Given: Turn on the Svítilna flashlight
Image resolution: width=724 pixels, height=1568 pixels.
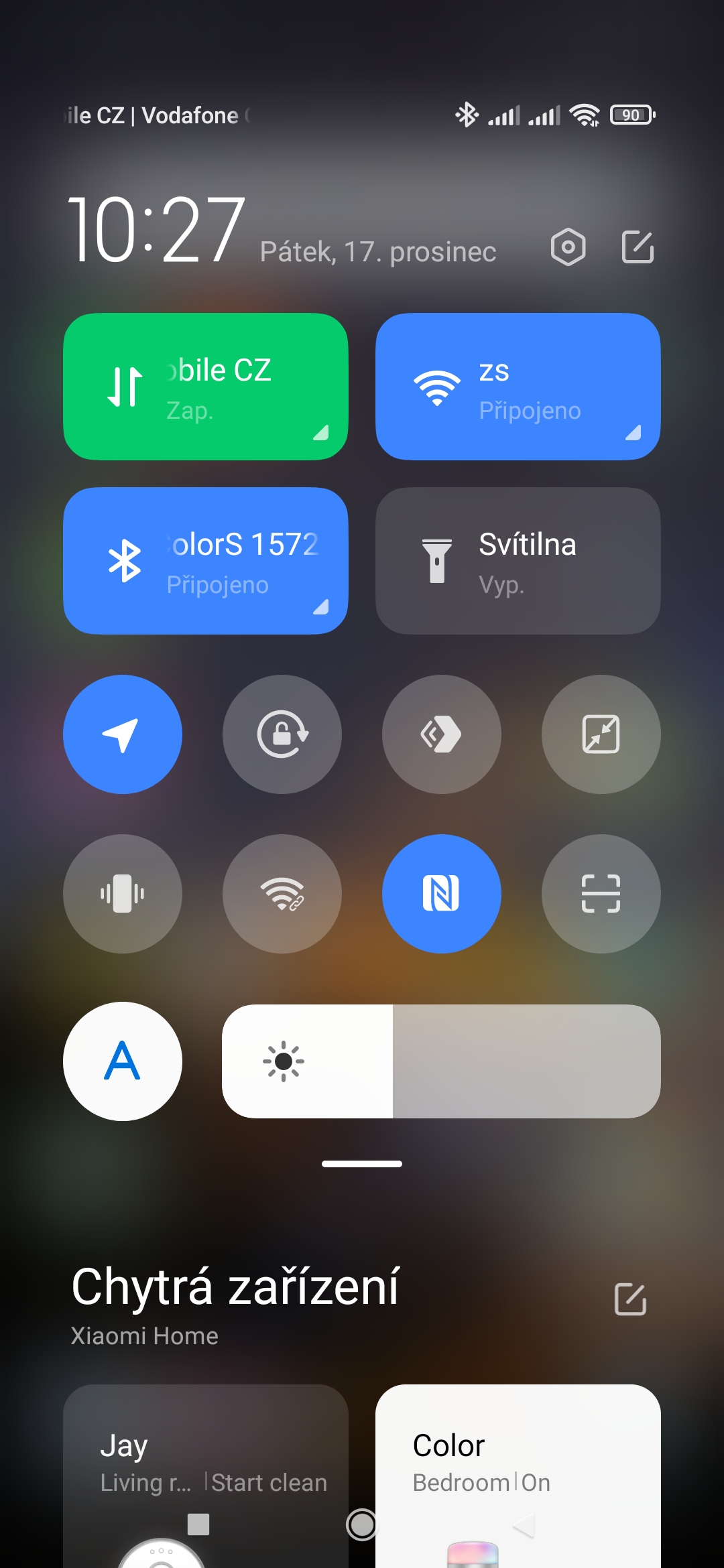Looking at the screenshot, I should tap(518, 561).
